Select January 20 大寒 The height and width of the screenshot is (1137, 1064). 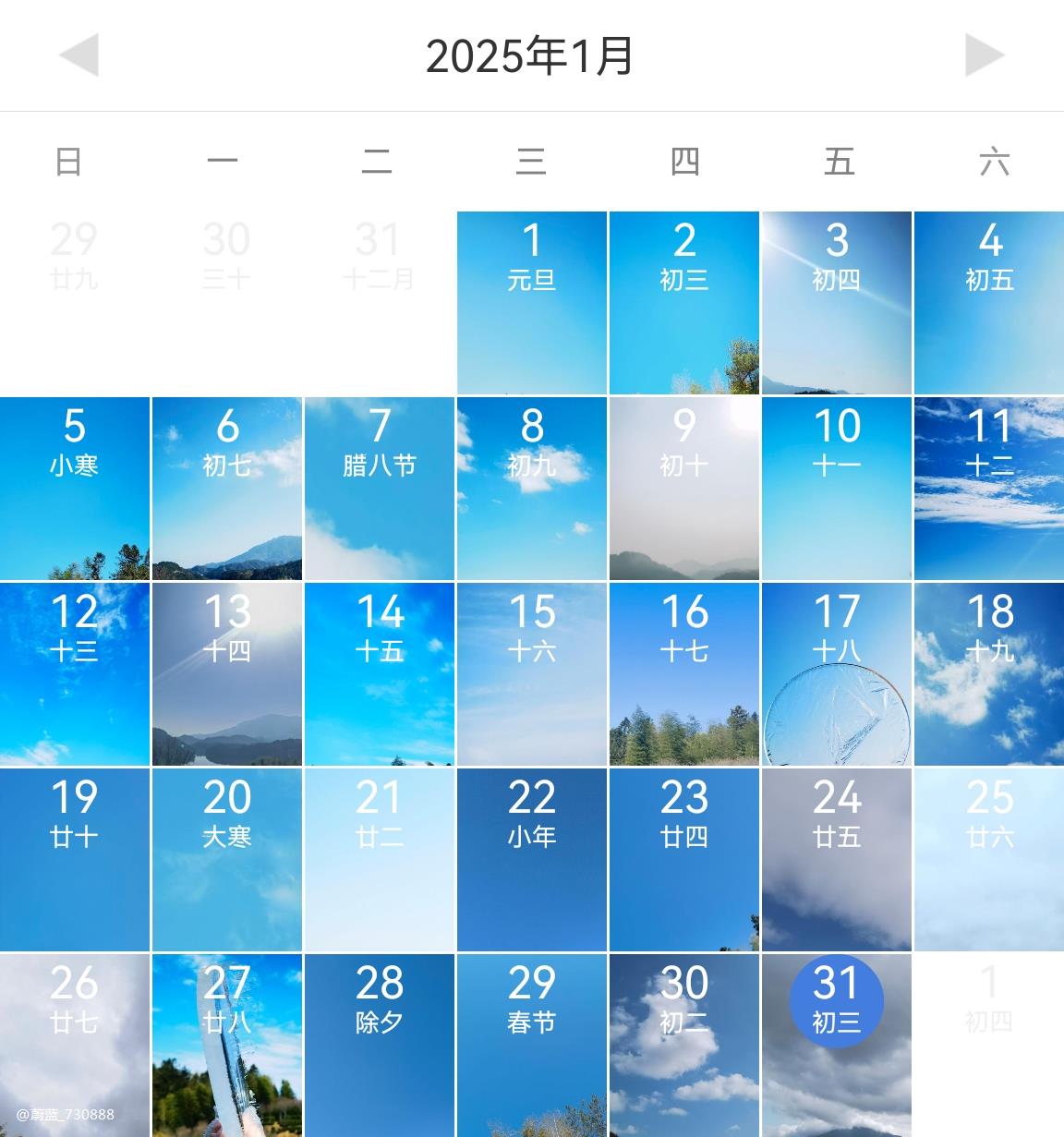tap(227, 860)
